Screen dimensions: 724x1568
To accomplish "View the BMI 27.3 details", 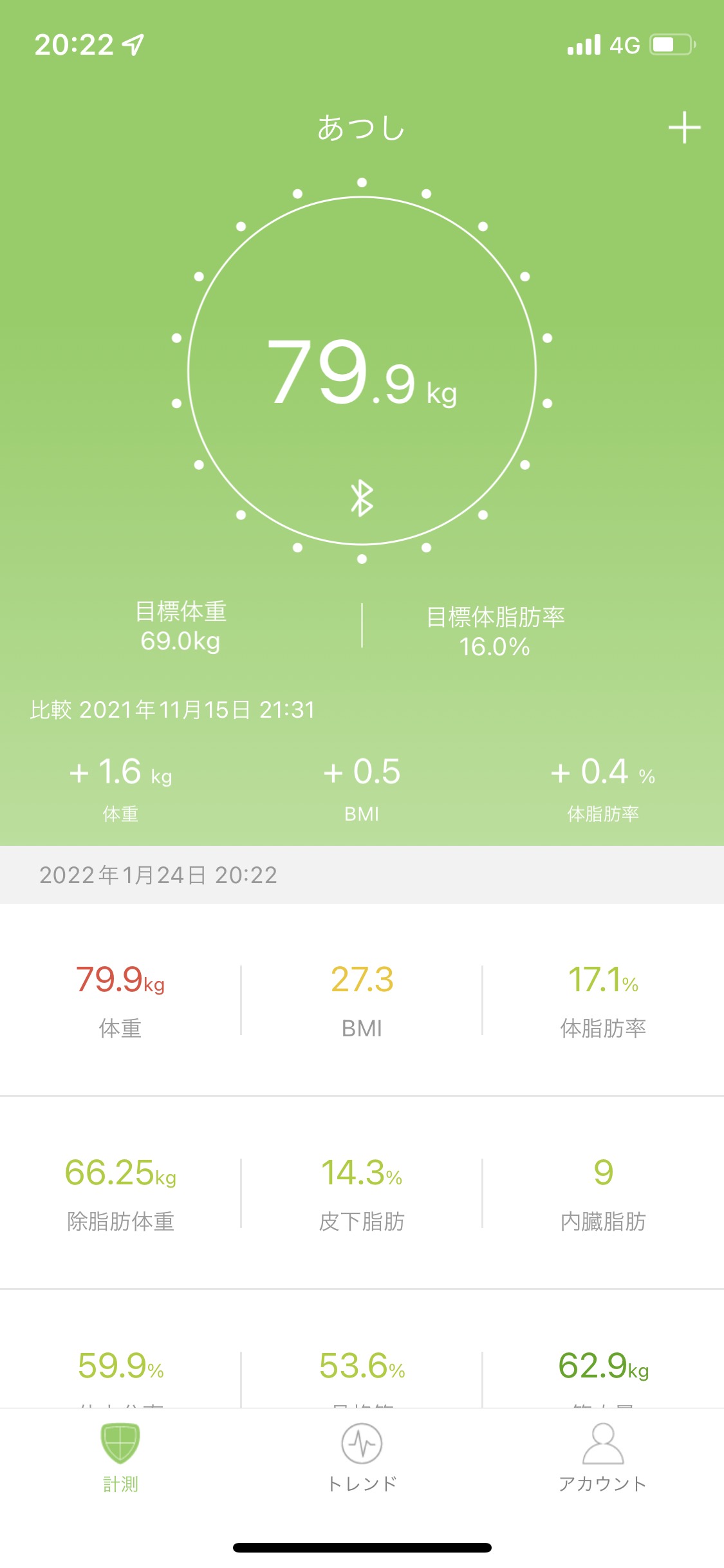I will pyautogui.click(x=362, y=999).
